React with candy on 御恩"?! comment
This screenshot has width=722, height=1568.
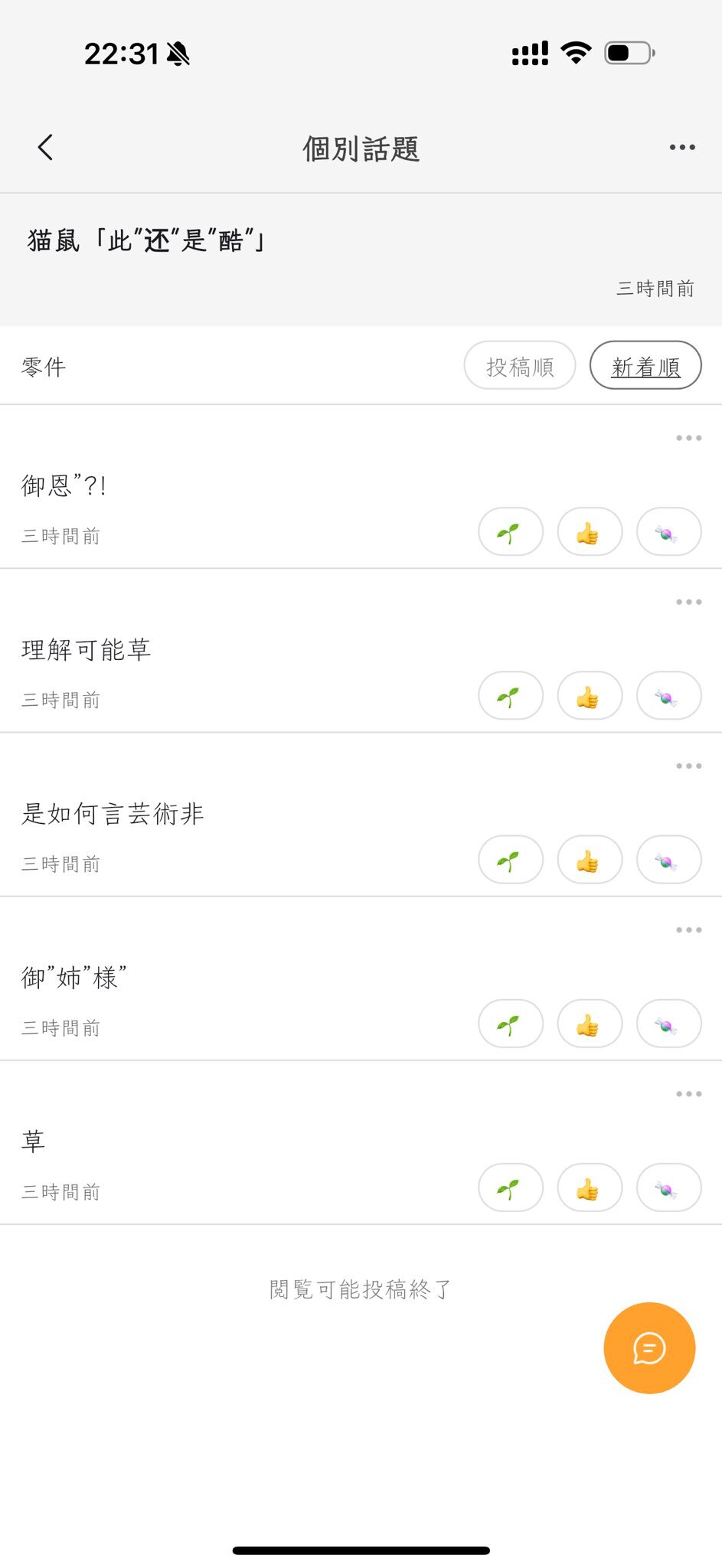669,531
